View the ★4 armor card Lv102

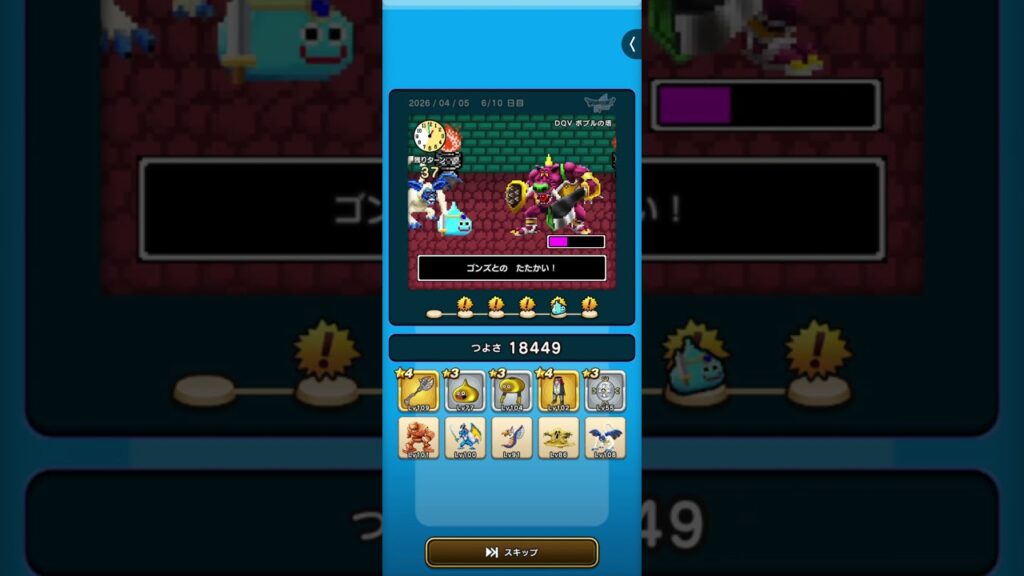(x=558, y=391)
